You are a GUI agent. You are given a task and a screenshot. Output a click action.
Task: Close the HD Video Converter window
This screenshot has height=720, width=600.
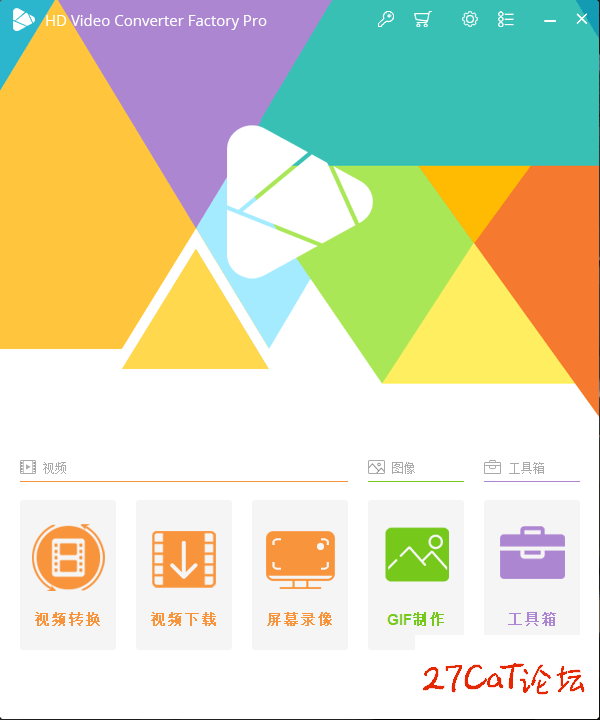[x=582, y=20]
